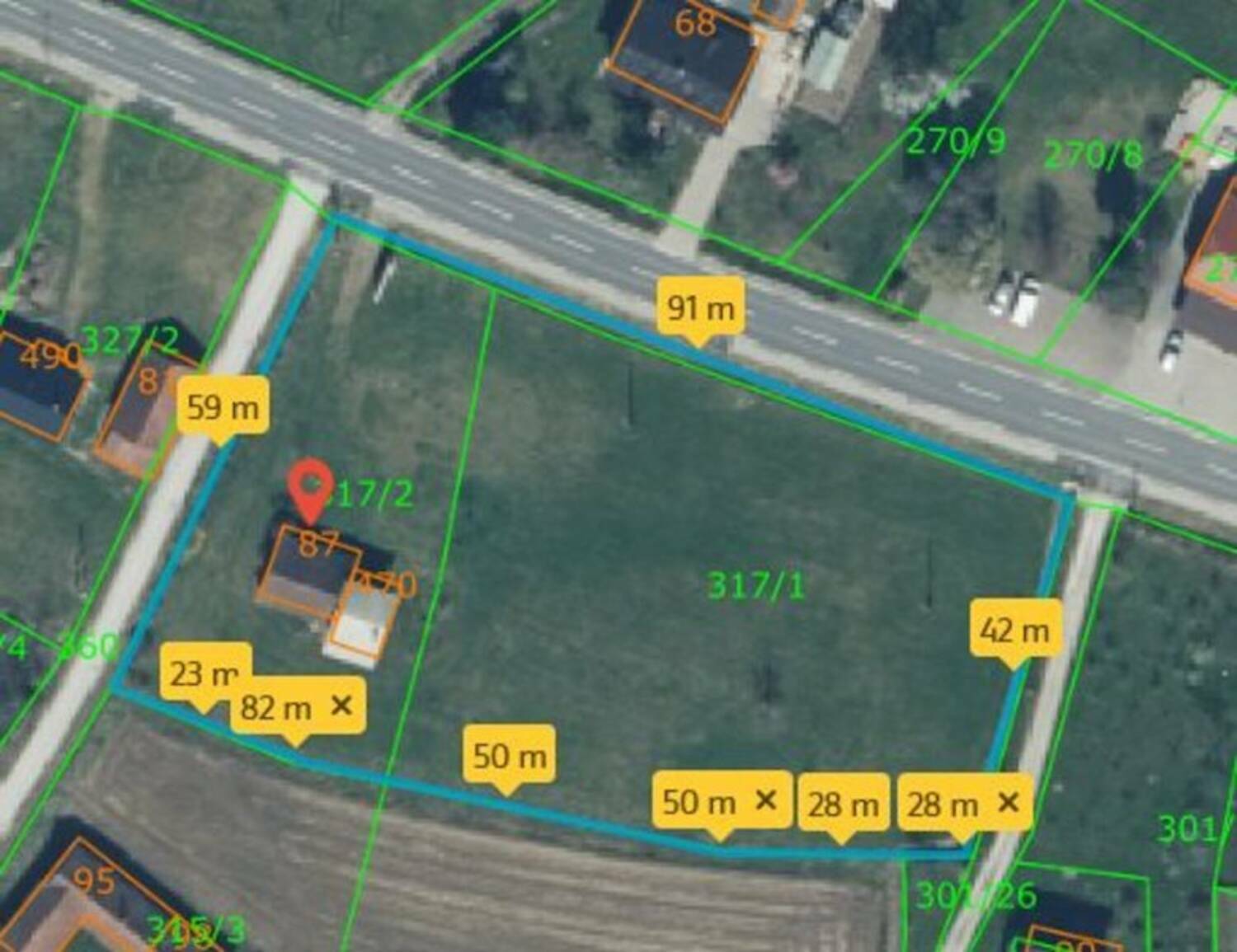
Task: Close the 28 m measurement label
Action: coord(1008,801)
